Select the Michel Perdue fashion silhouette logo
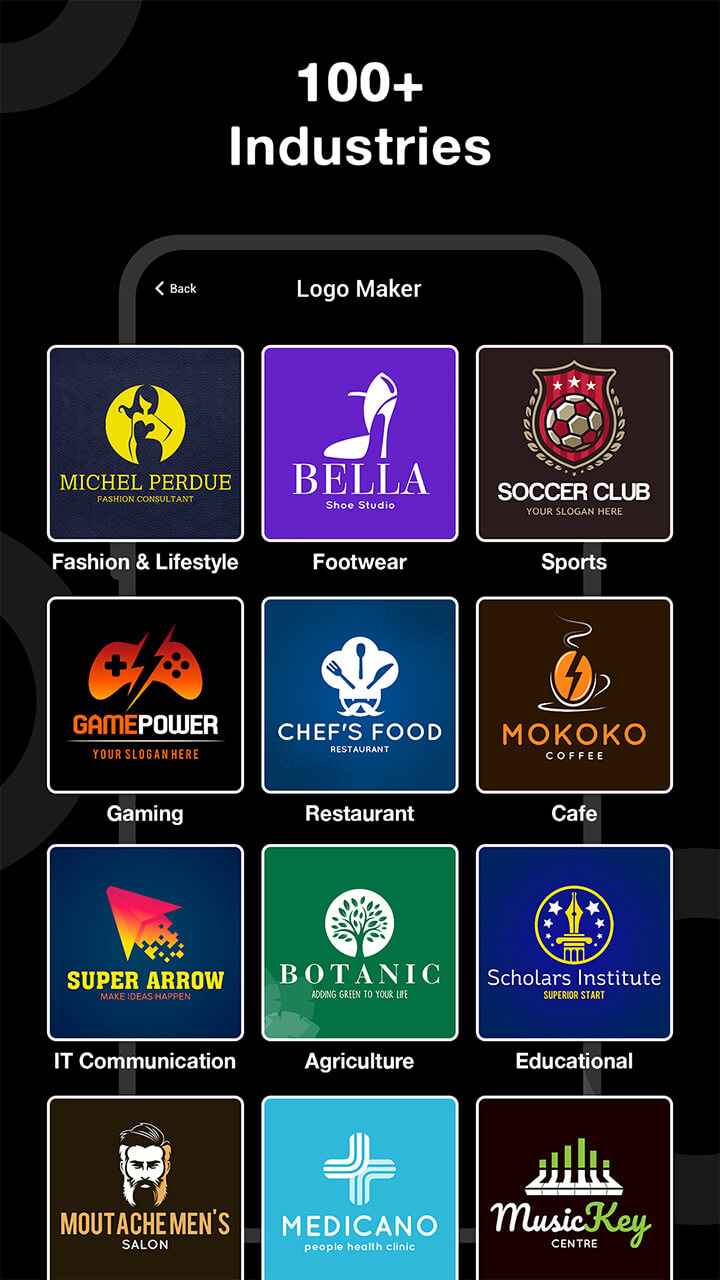Viewport: 720px width, 1280px height. point(145,440)
